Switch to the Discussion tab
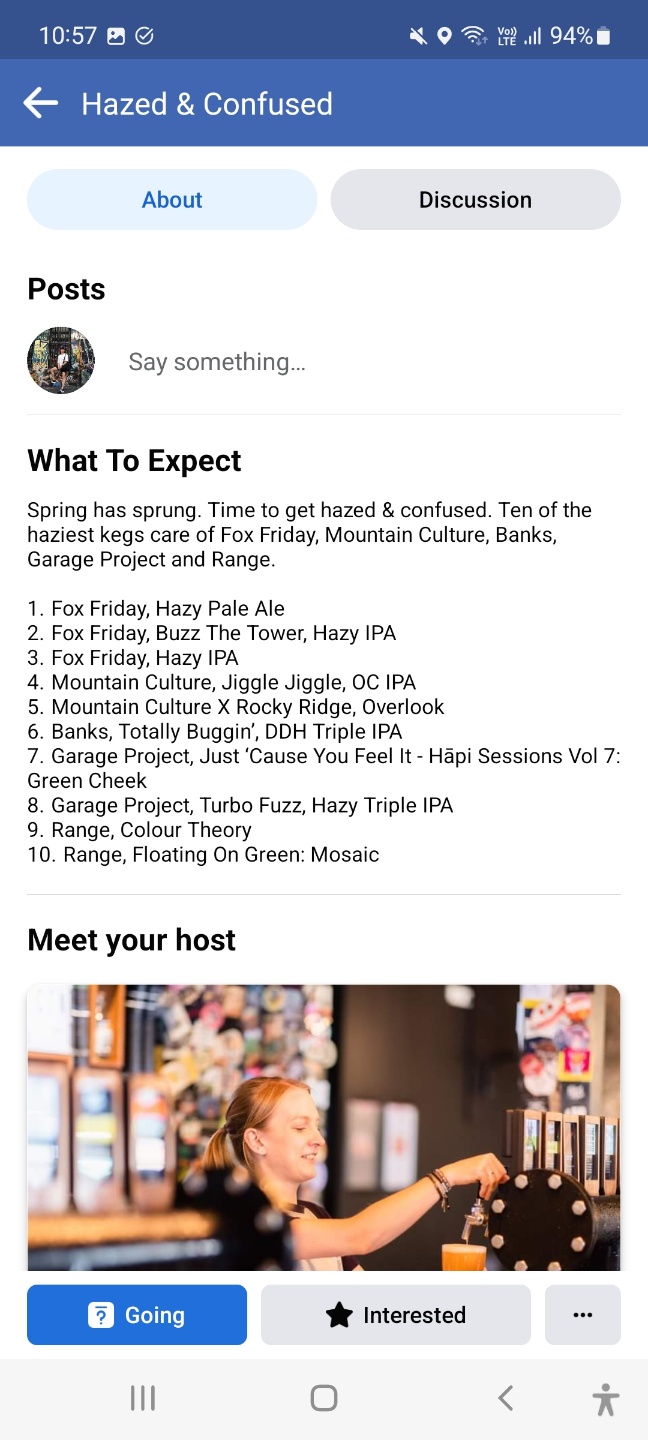The width and height of the screenshot is (648, 1440). (475, 199)
